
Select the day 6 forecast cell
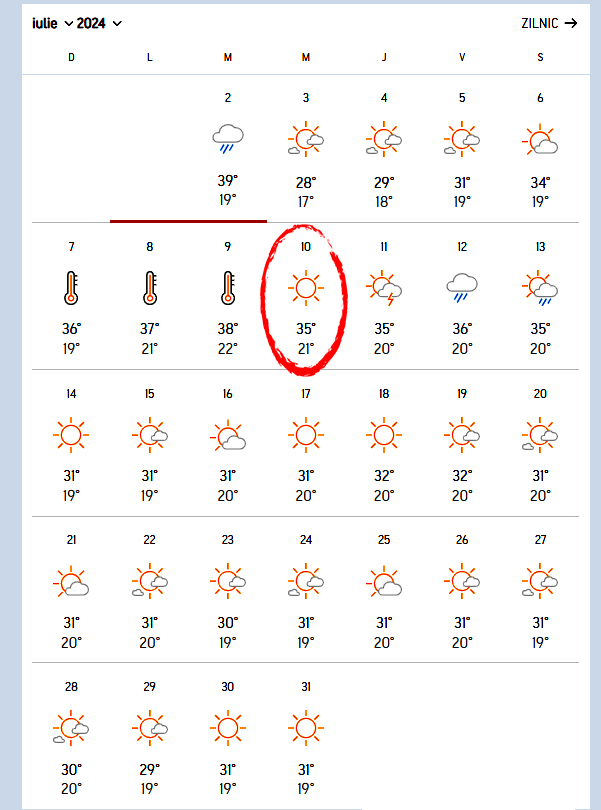point(540,148)
